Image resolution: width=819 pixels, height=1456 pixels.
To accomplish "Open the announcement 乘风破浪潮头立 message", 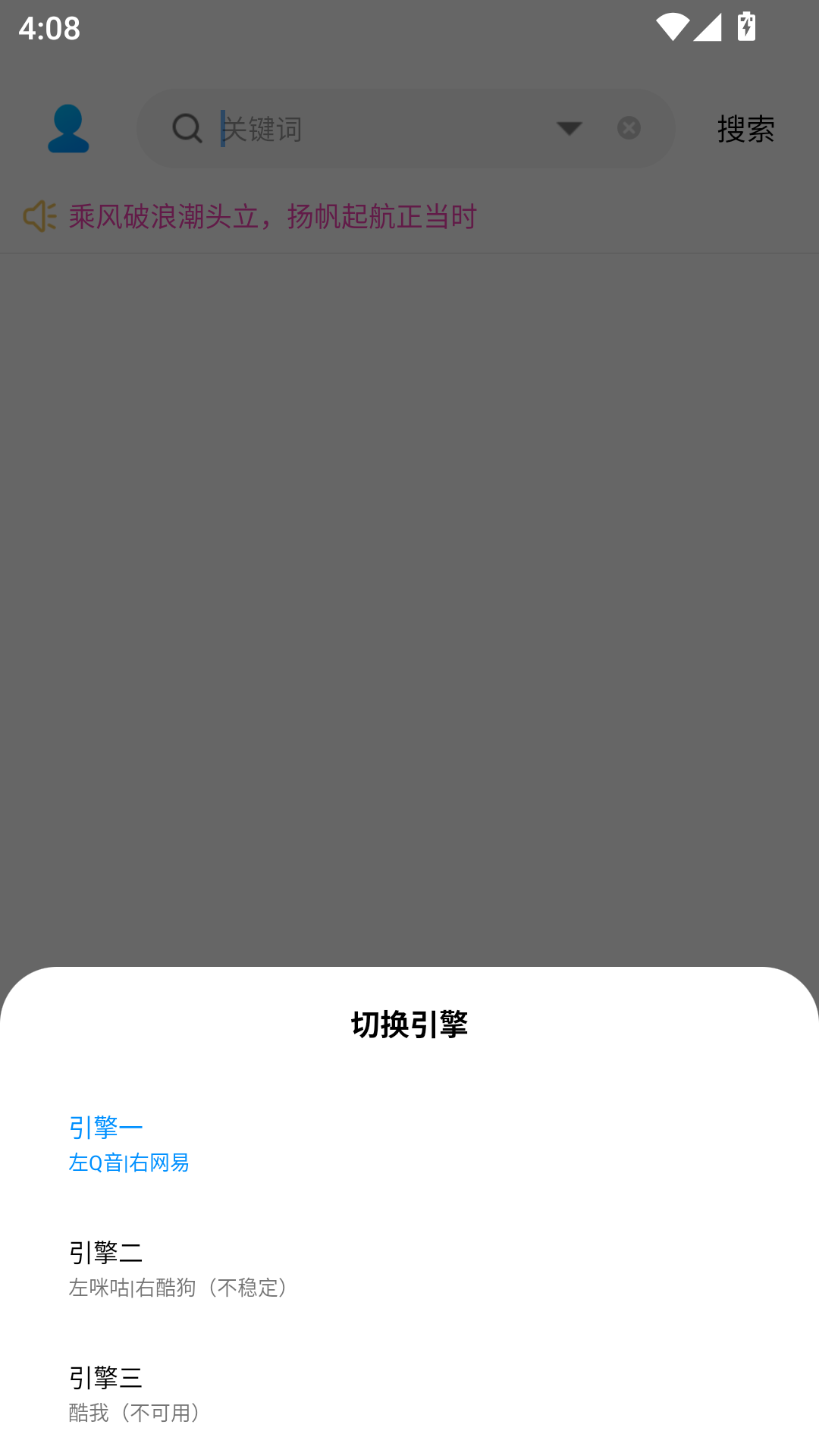I will (x=271, y=215).
